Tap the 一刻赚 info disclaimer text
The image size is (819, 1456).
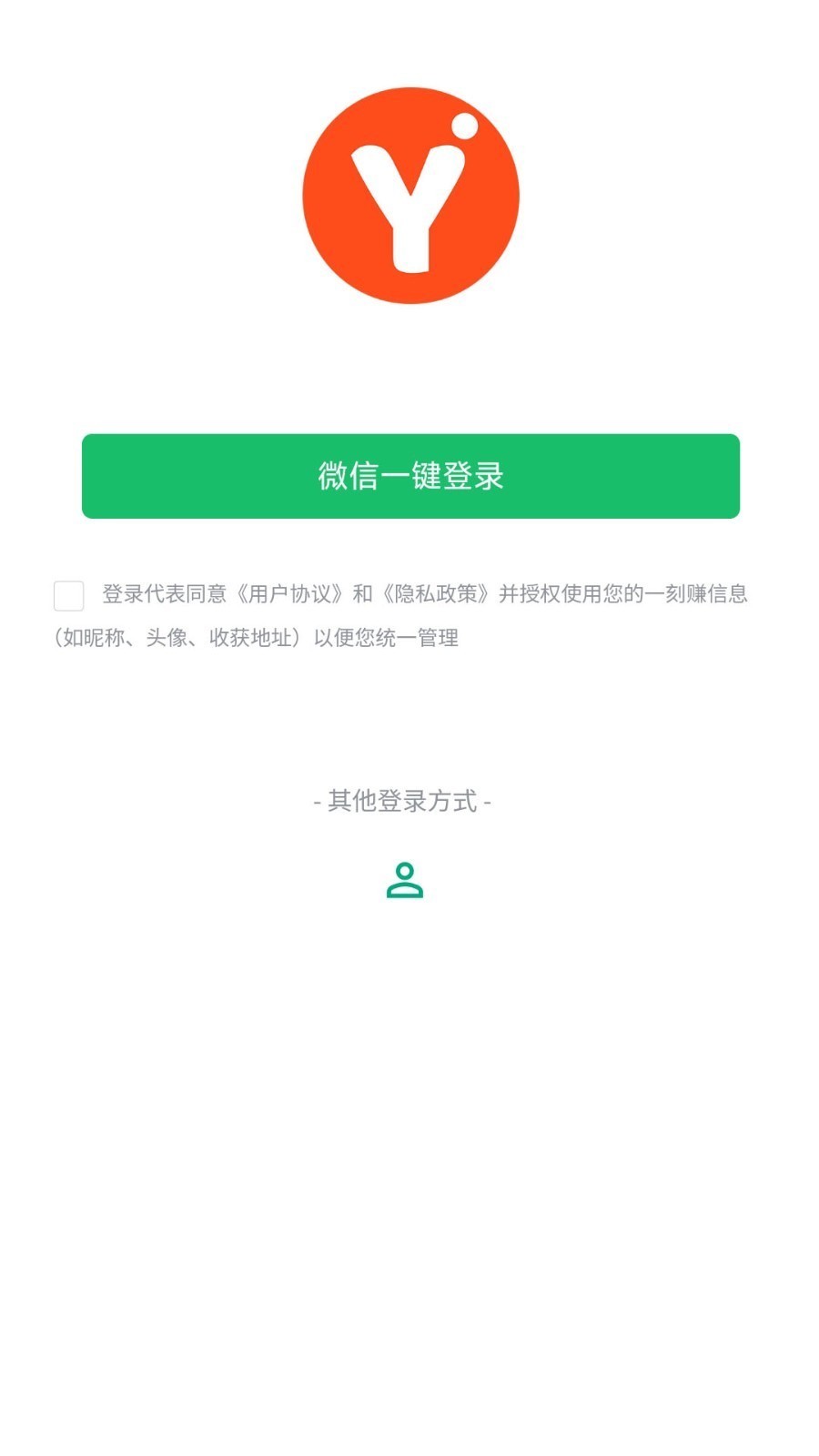(695, 594)
